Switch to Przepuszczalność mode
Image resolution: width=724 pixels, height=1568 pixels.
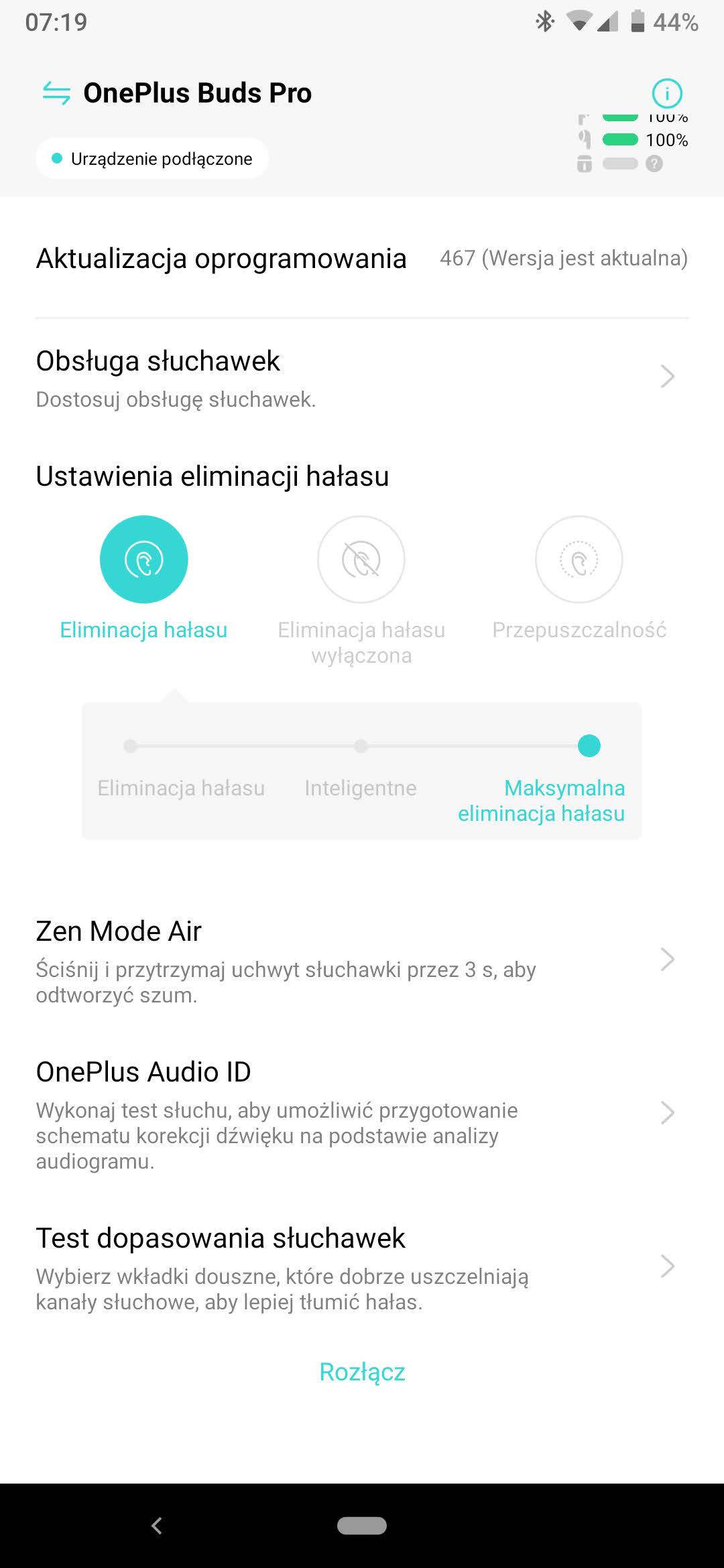579,560
